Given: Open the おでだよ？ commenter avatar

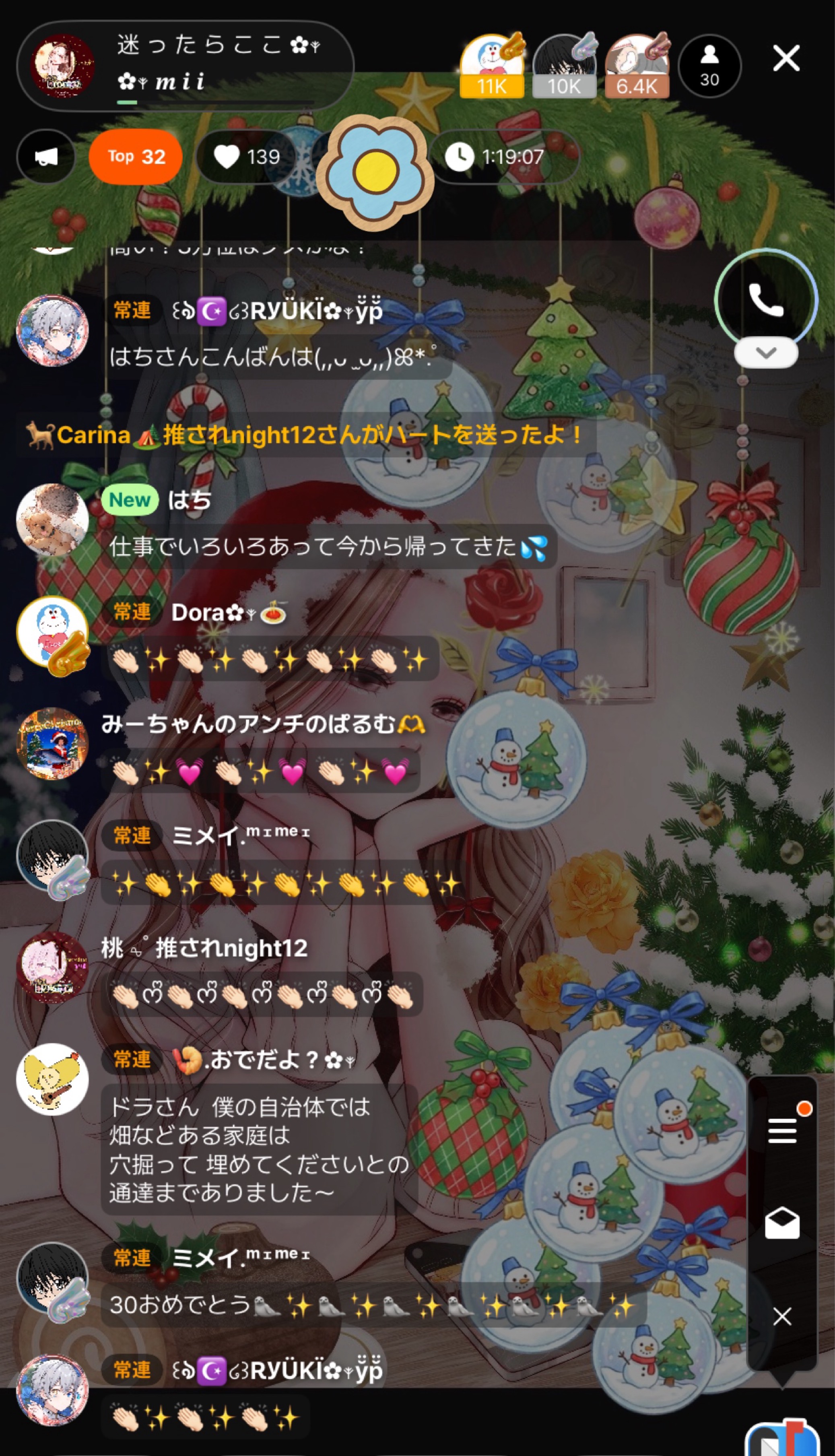Looking at the screenshot, I should (52, 1079).
